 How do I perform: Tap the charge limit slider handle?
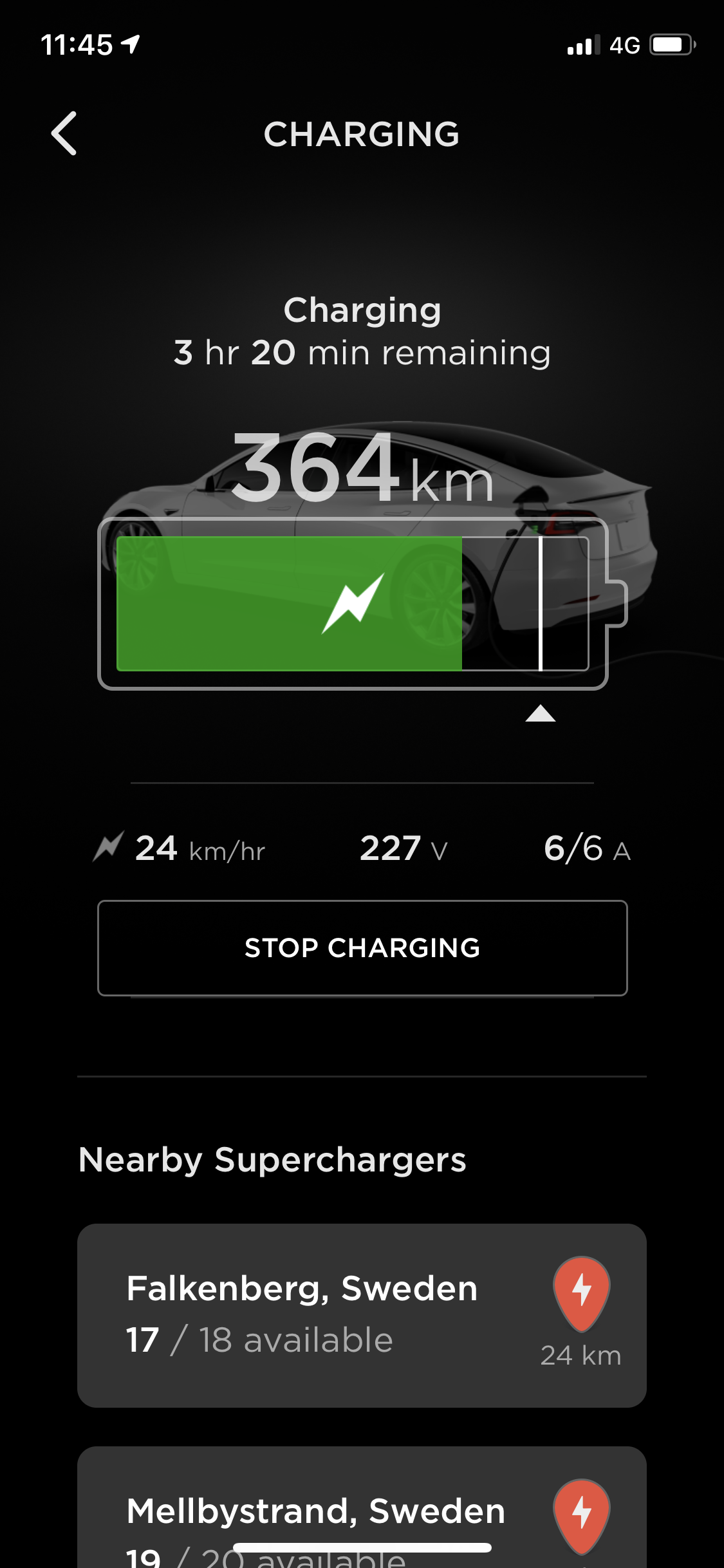541,713
